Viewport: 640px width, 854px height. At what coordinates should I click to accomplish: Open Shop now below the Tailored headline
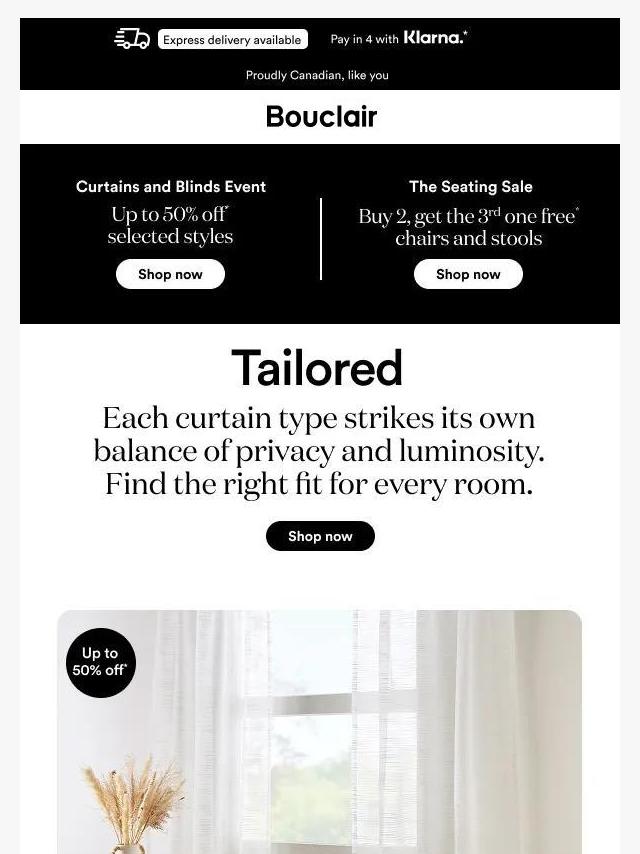point(320,536)
